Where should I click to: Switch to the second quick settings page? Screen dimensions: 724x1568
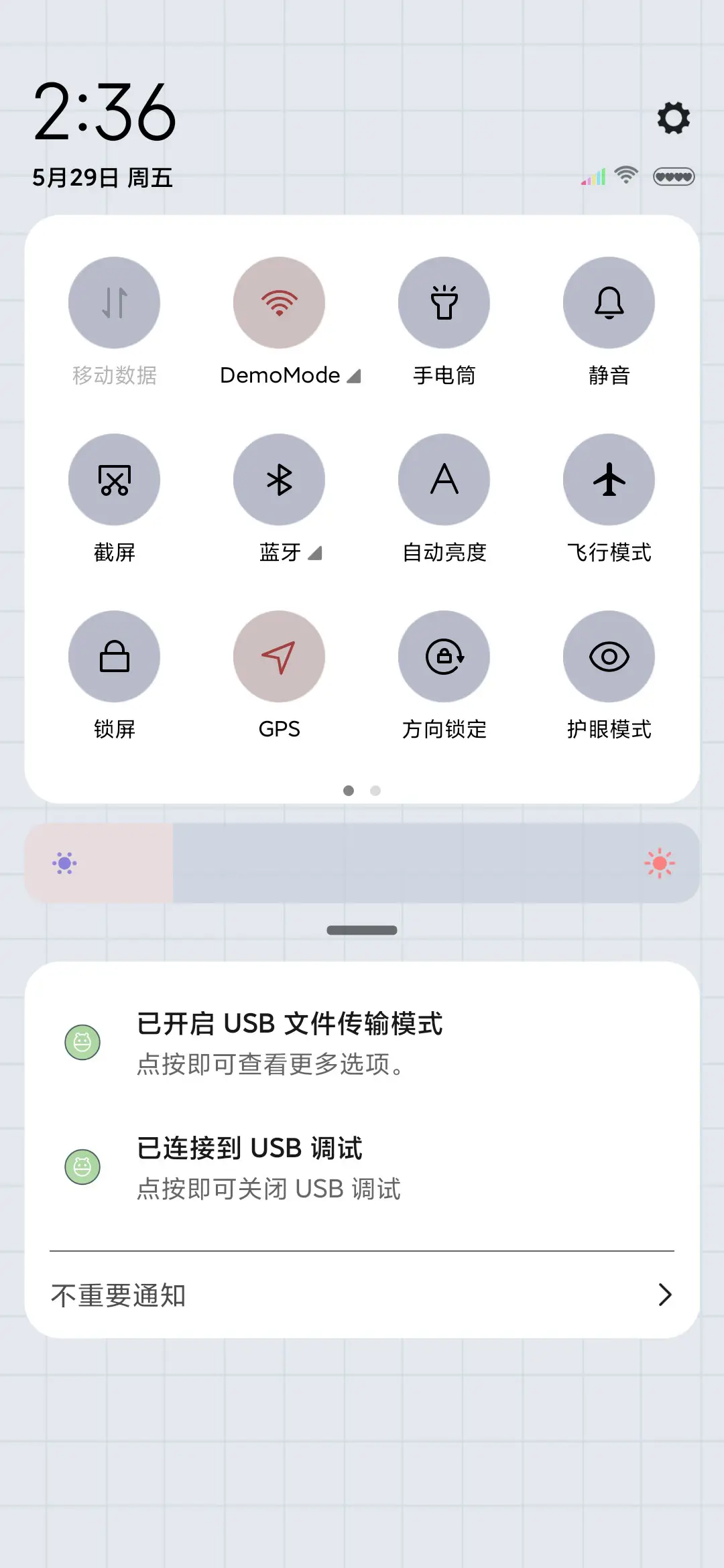pos(375,791)
